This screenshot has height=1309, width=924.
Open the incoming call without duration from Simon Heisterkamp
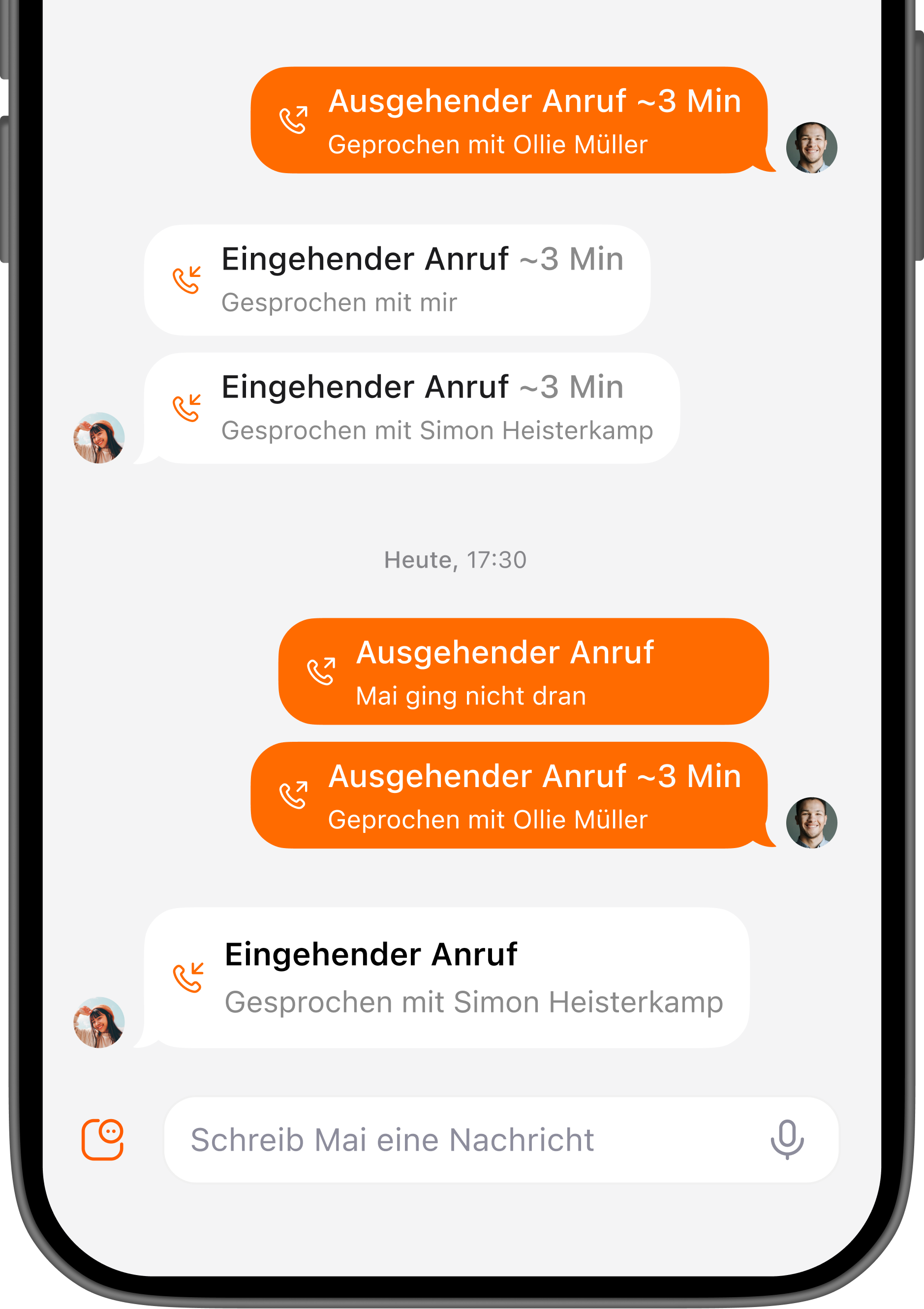coord(447,978)
